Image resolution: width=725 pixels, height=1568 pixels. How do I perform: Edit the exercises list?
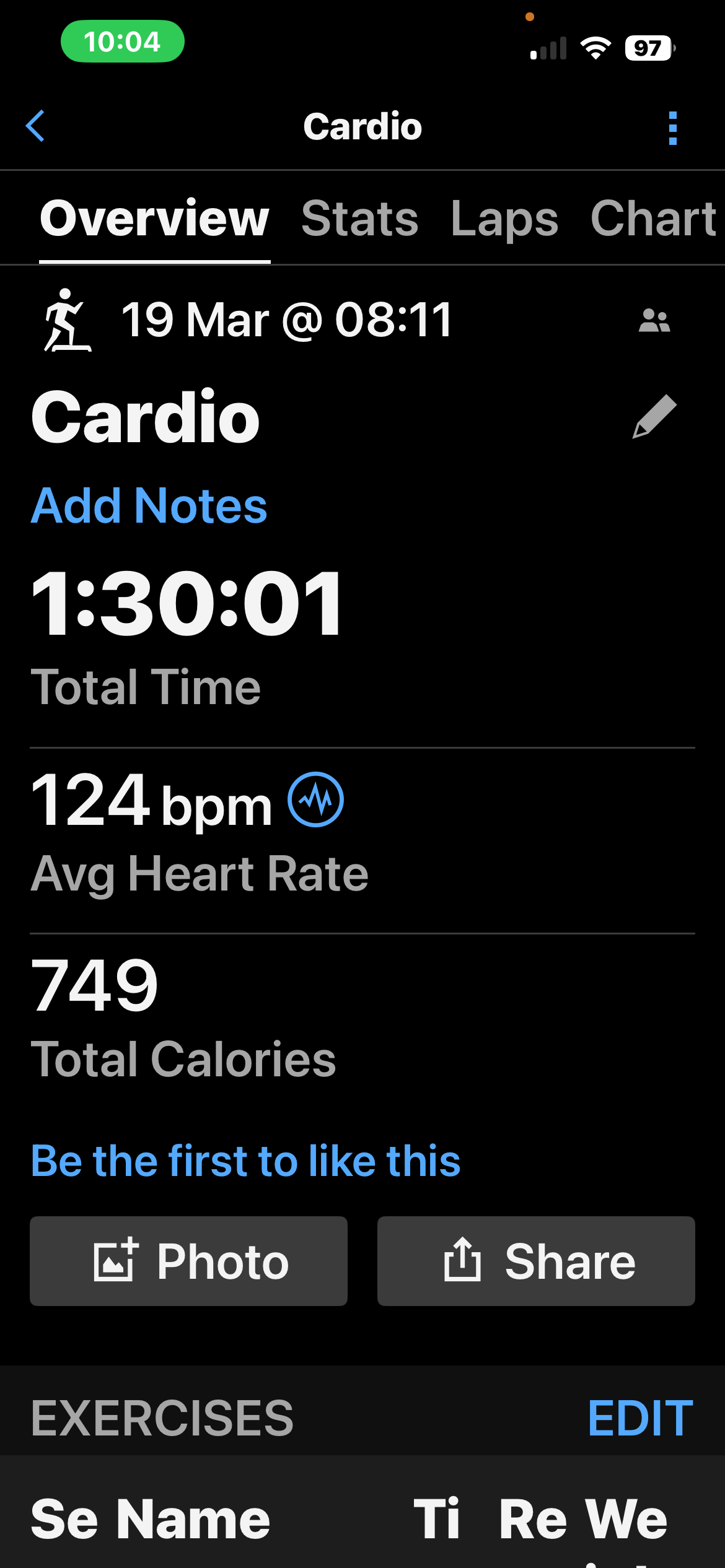(x=640, y=1418)
